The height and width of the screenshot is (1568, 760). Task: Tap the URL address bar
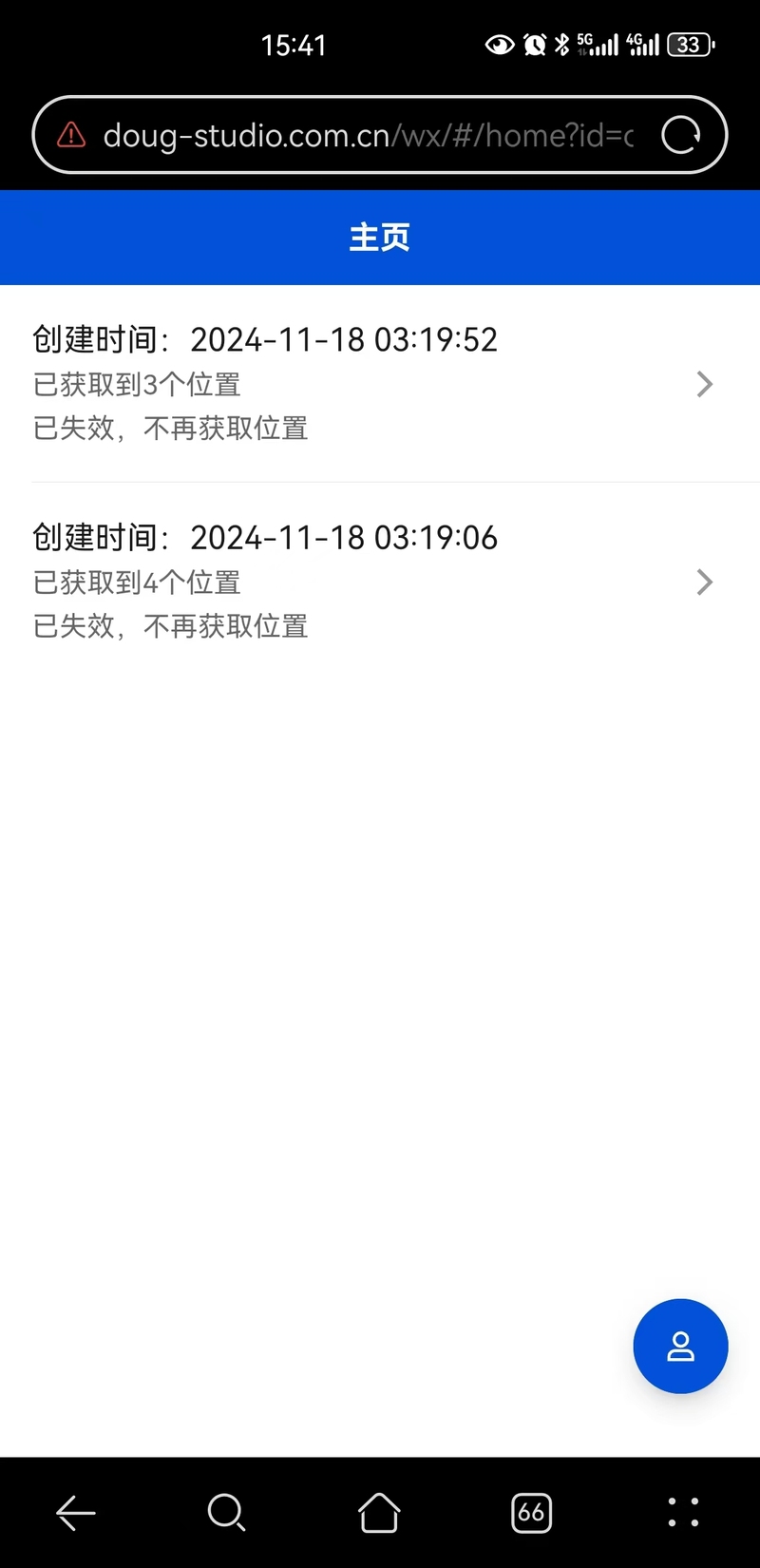tap(369, 135)
